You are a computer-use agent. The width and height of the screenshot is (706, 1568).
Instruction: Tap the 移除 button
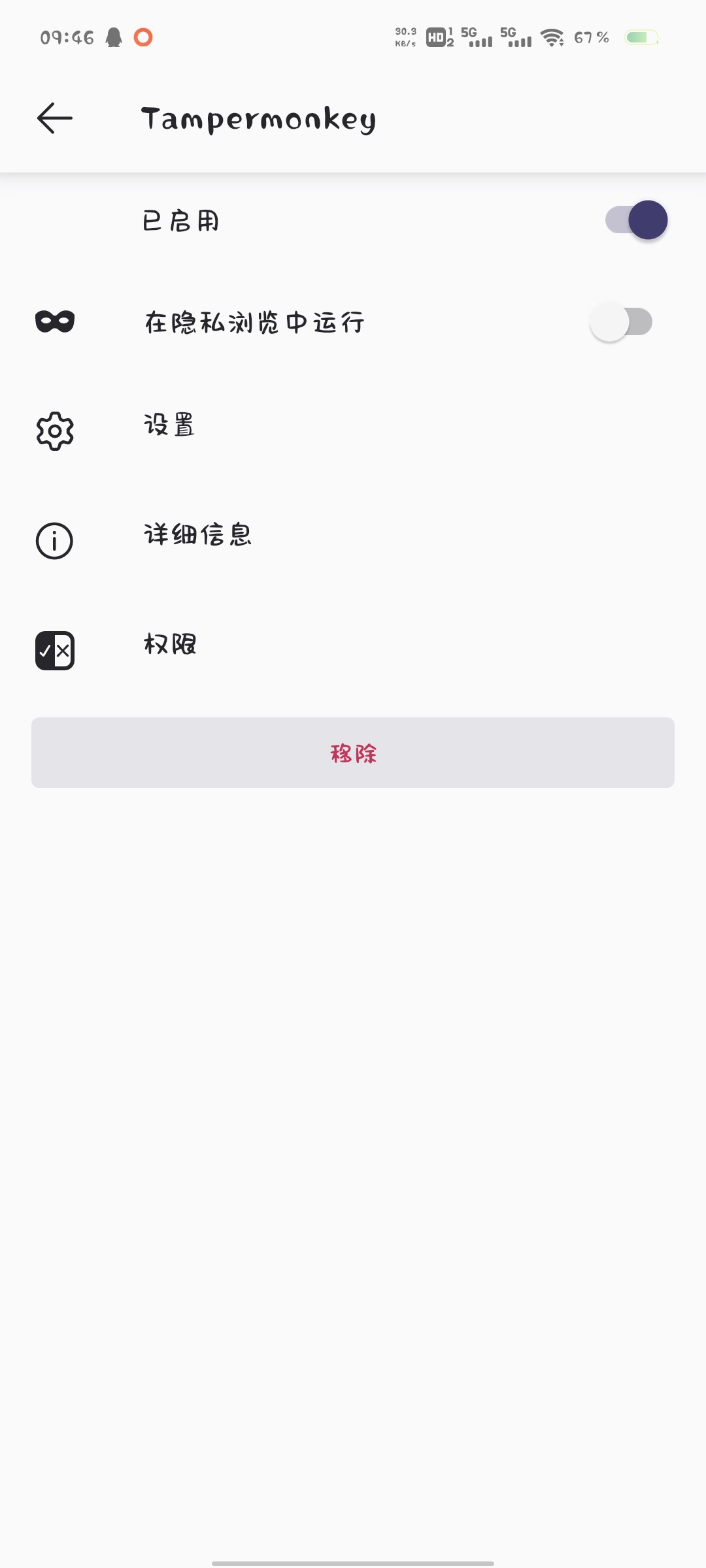[x=353, y=753]
